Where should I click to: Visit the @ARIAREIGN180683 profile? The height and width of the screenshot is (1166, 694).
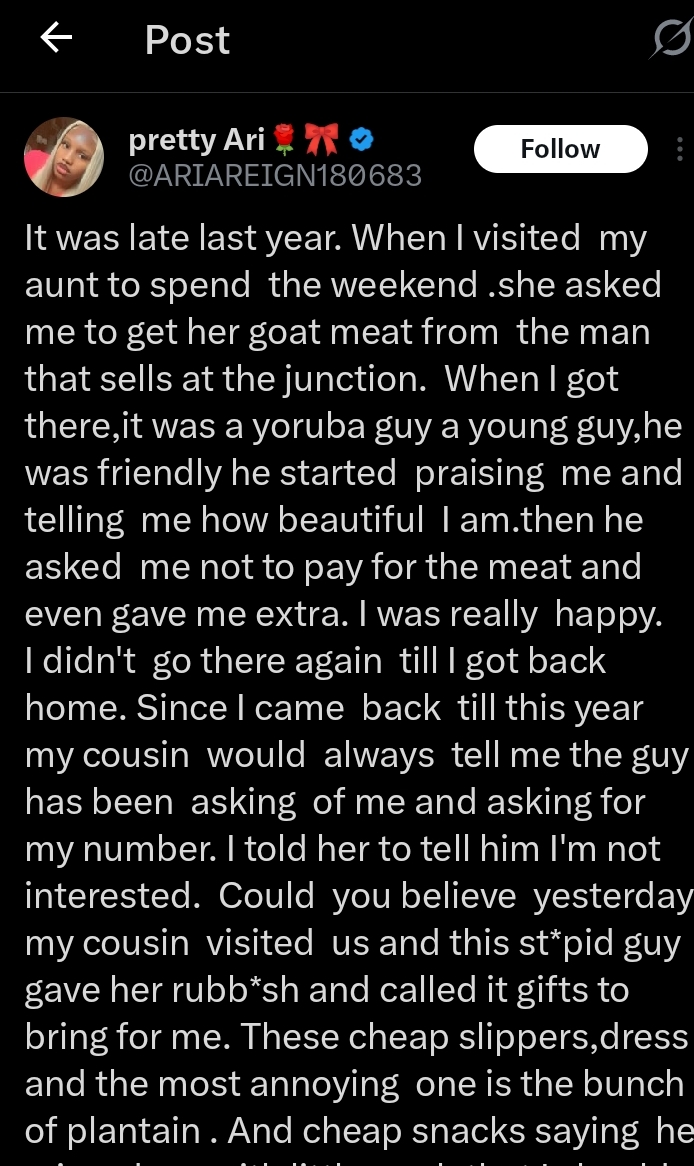[275, 175]
